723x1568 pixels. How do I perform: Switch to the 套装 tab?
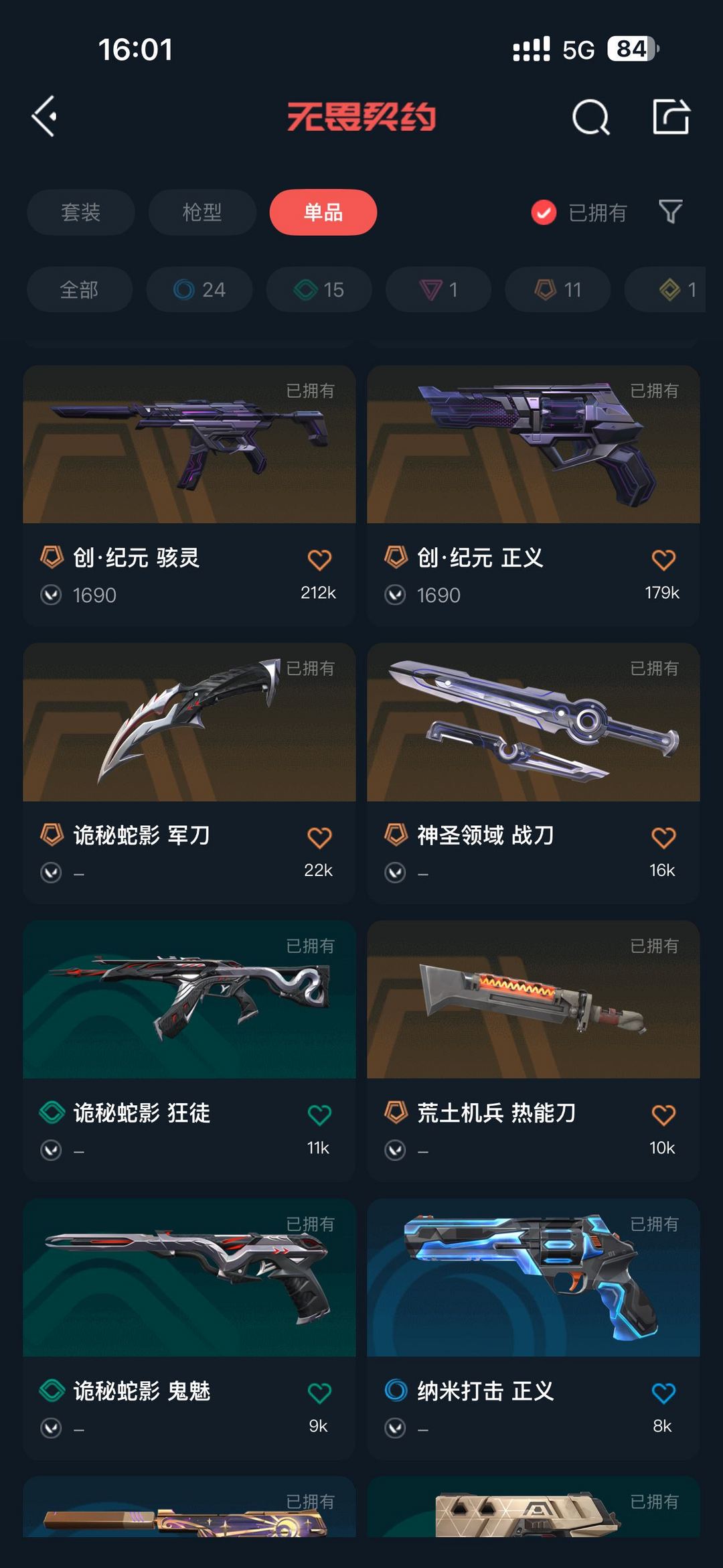(x=80, y=212)
